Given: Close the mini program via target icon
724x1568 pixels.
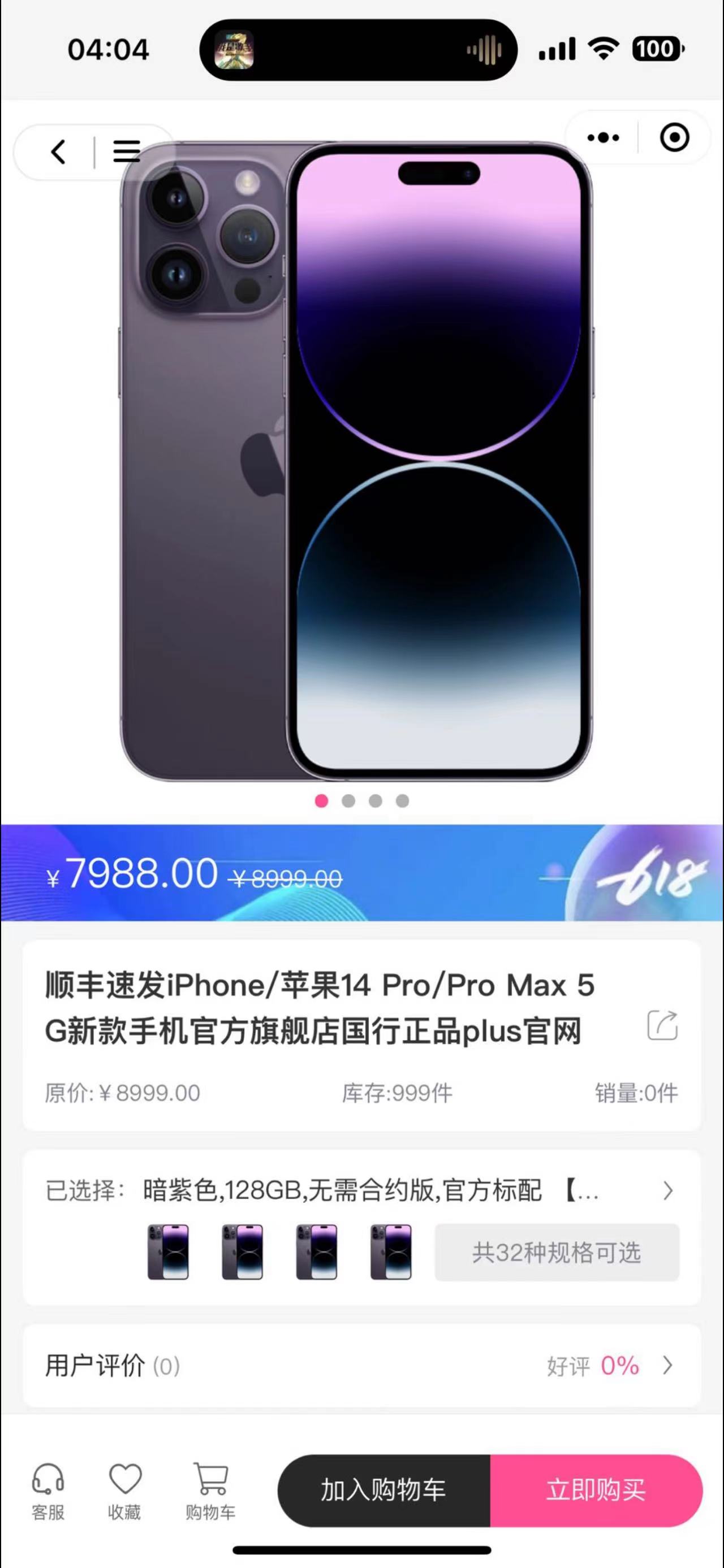Looking at the screenshot, I should 674,137.
